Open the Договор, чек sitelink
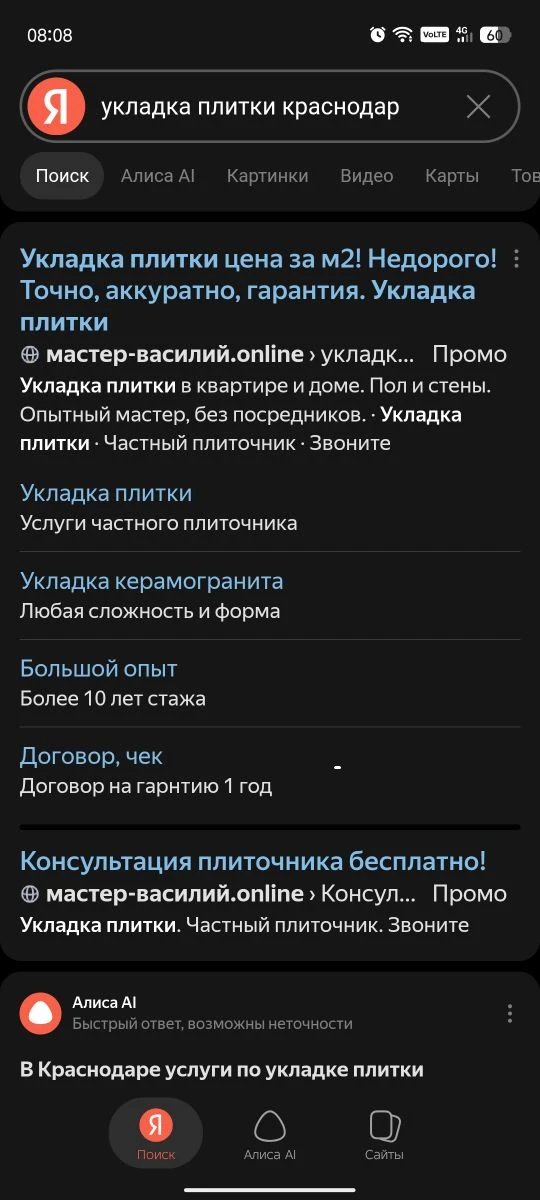 pos(91,756)
